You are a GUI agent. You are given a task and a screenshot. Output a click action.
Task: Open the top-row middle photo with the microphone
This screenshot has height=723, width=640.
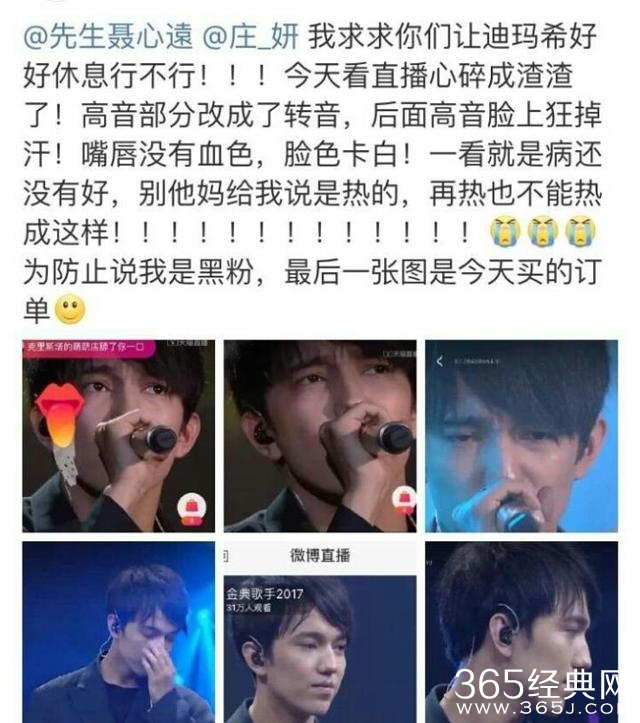pyautogui.click(x=320, y=436)
